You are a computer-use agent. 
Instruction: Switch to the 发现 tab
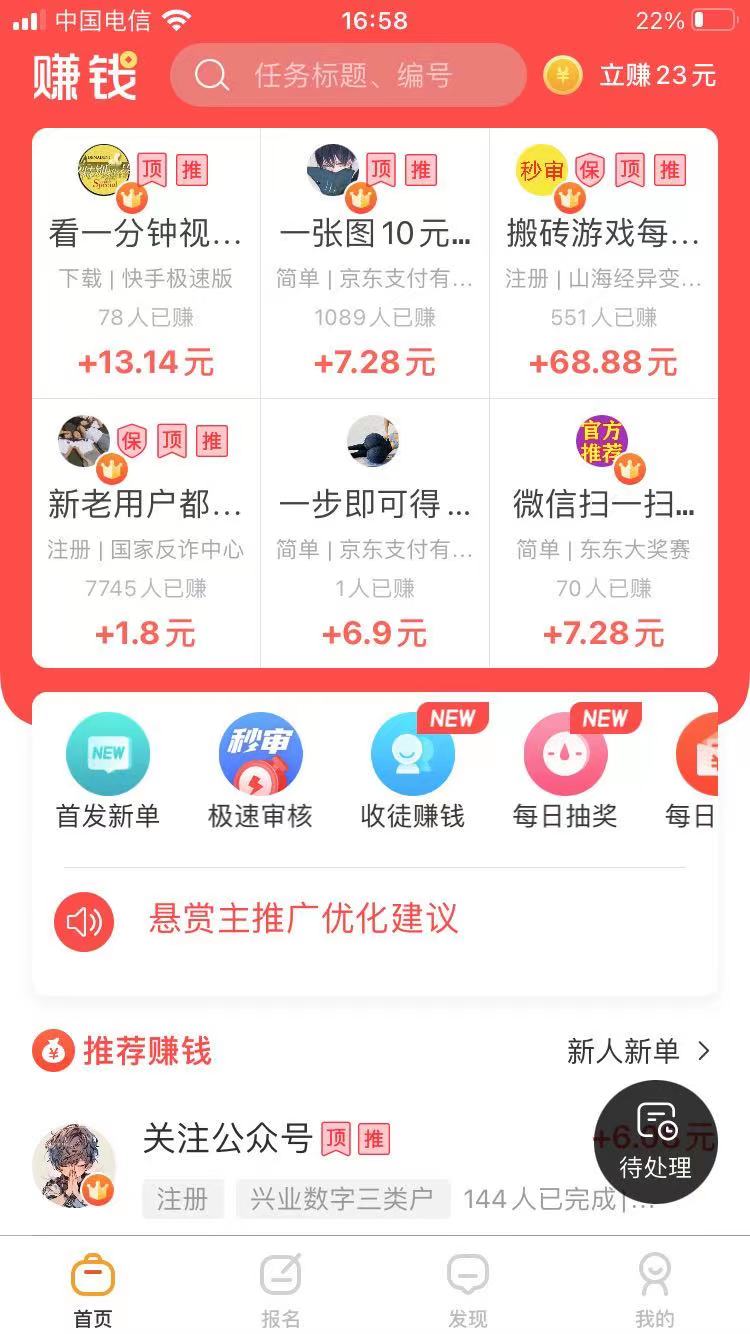point(468,1290)
